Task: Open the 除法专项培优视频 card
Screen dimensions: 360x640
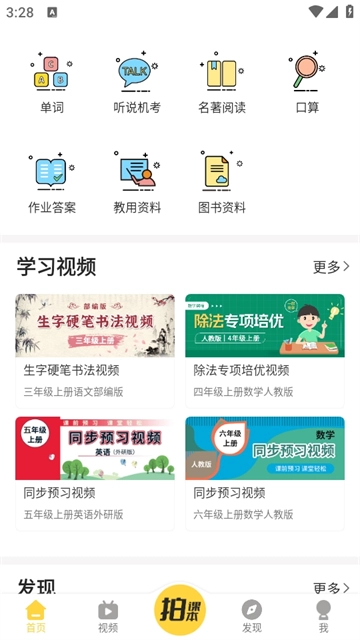Action: click(265, 351)
